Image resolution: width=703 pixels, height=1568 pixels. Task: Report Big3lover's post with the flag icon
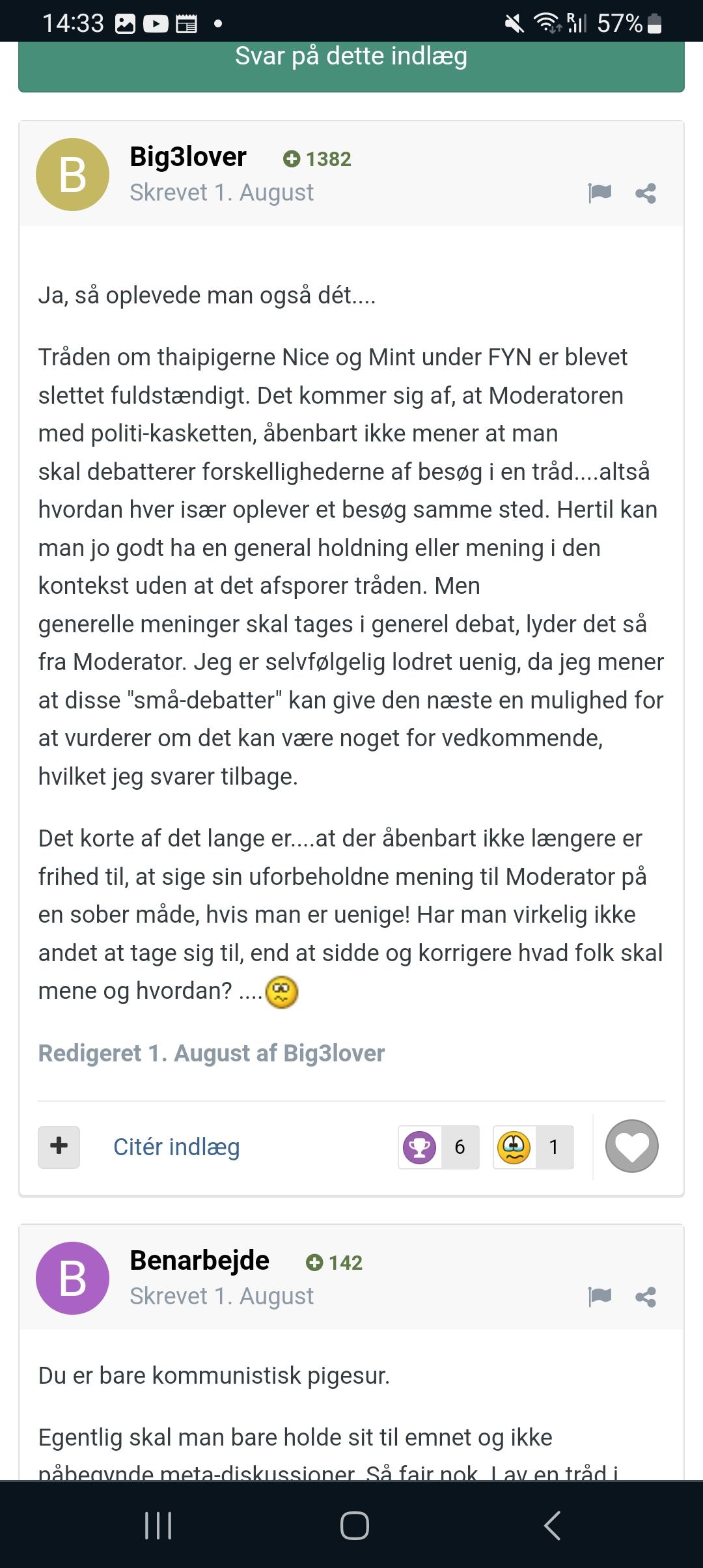tap(600, 193)
